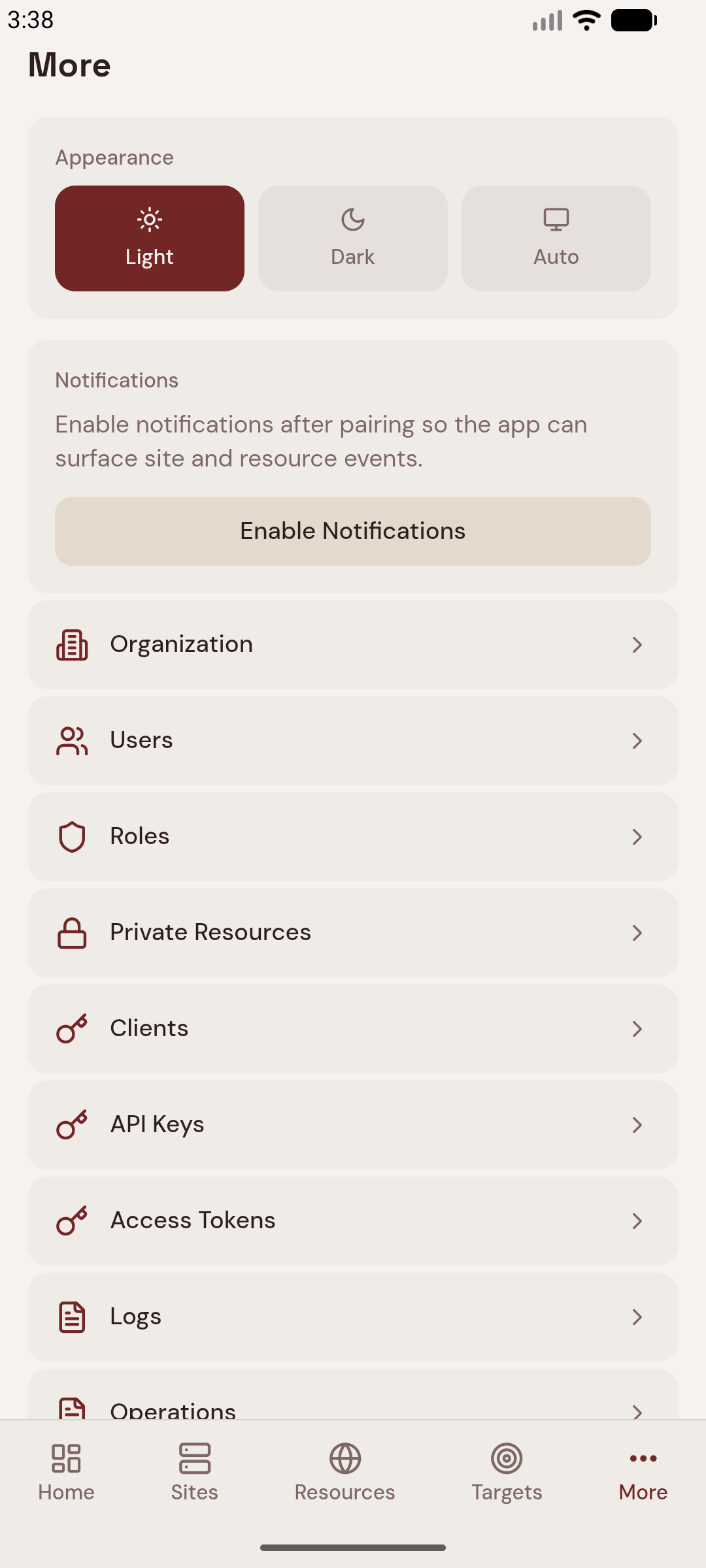Image resolution: width=706 pixels, height=1568 pixels.
Task: Tap Enable Notifications button
Action: [x=353, y=531]
